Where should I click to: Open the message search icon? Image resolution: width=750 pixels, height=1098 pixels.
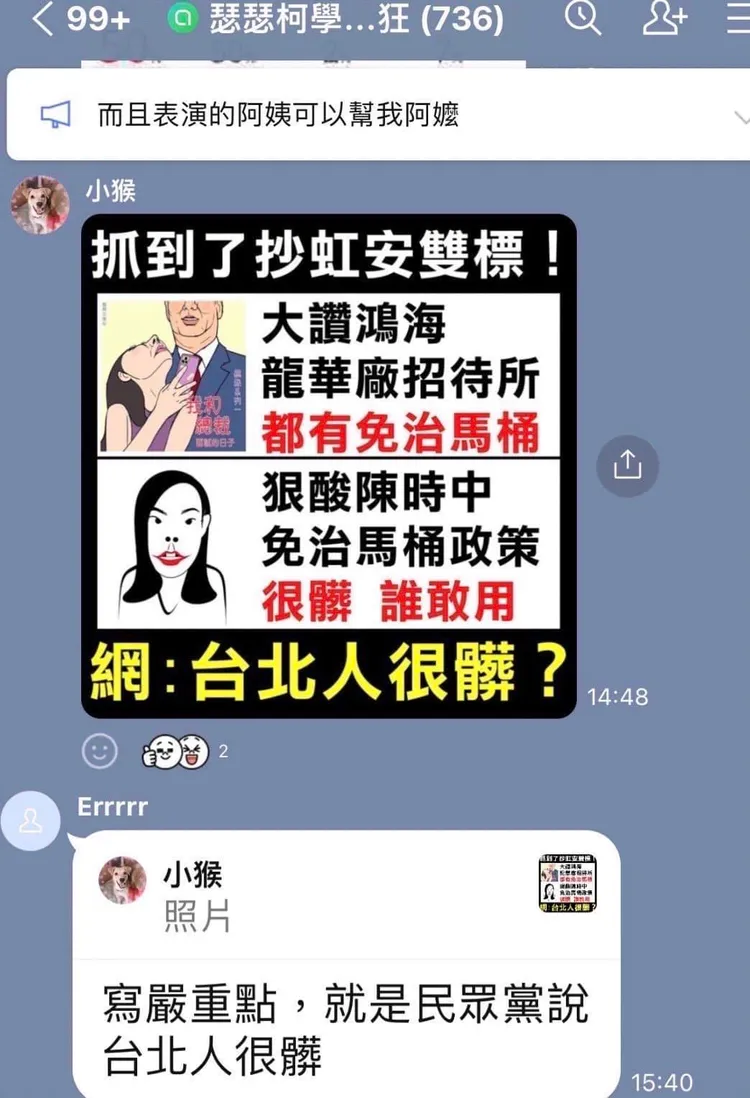point(583,20)
